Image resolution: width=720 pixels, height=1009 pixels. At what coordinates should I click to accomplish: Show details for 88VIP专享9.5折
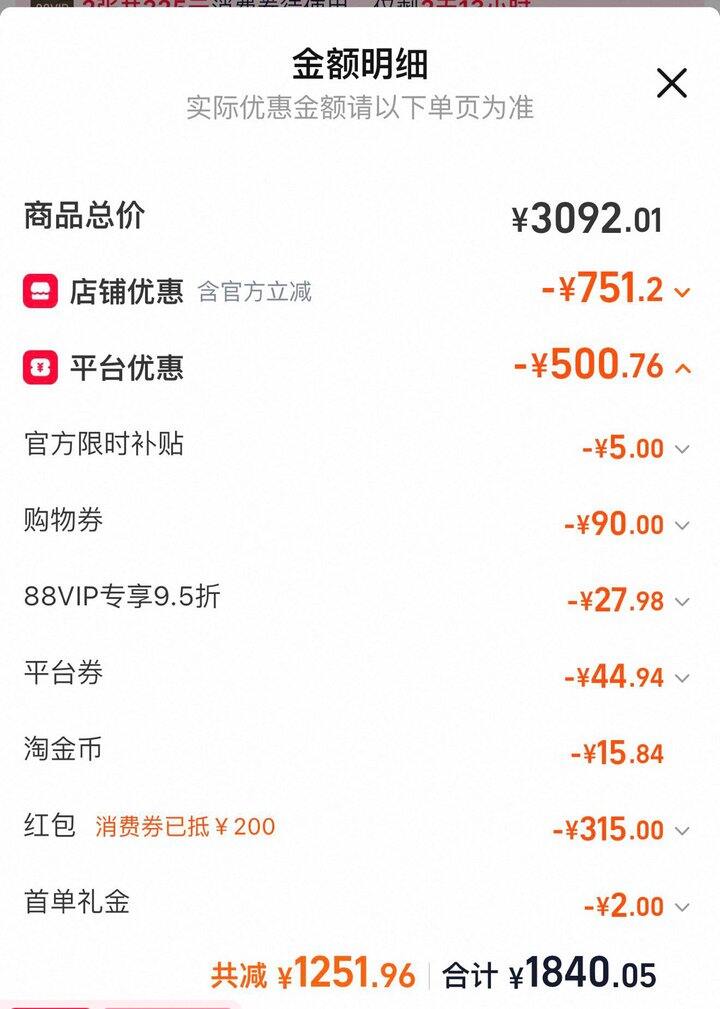pyautogui.click(x=682, y=602)
